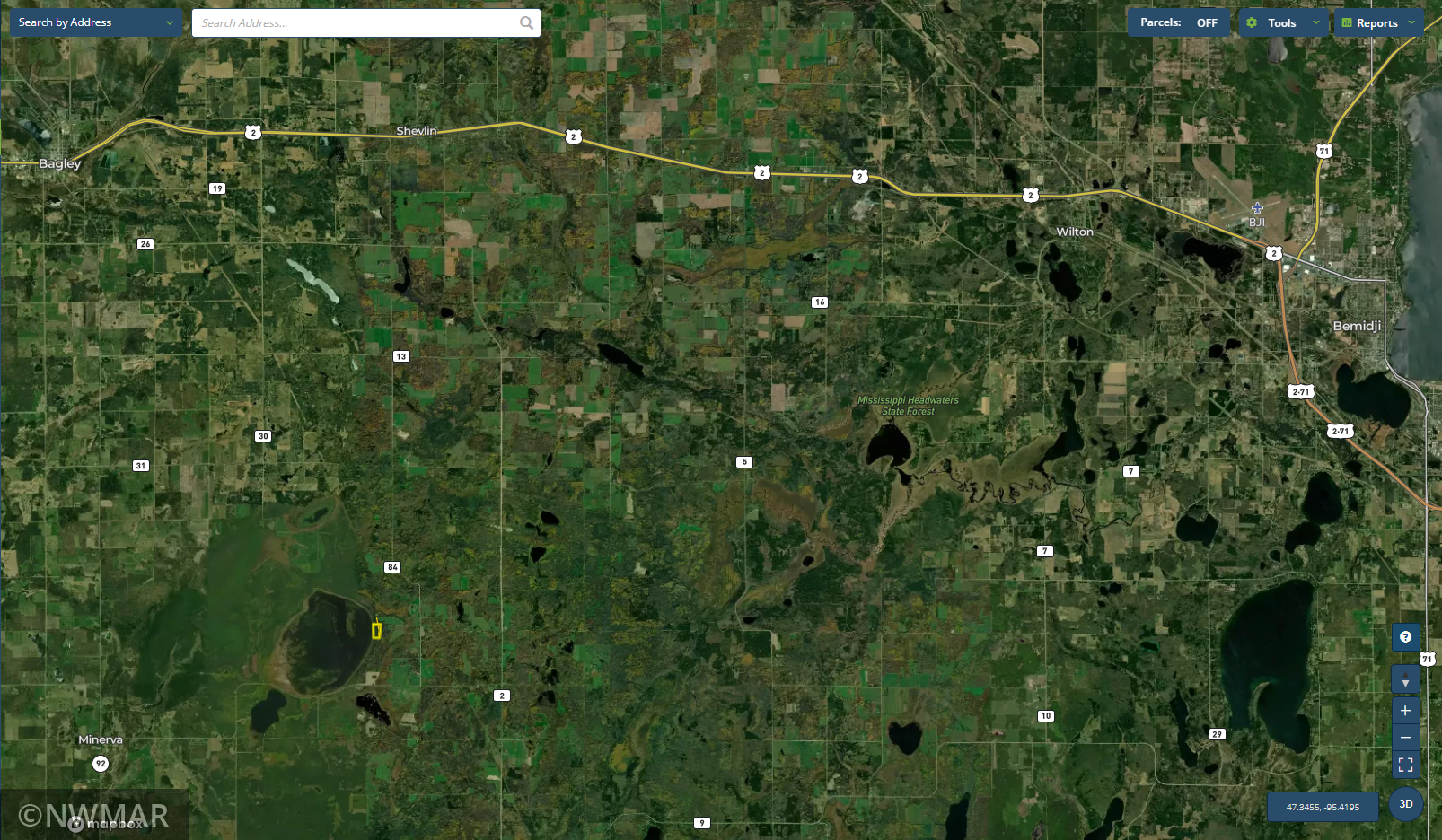Reset map orientation with the compass
Screen dimensions: 1442x840
1405,679
